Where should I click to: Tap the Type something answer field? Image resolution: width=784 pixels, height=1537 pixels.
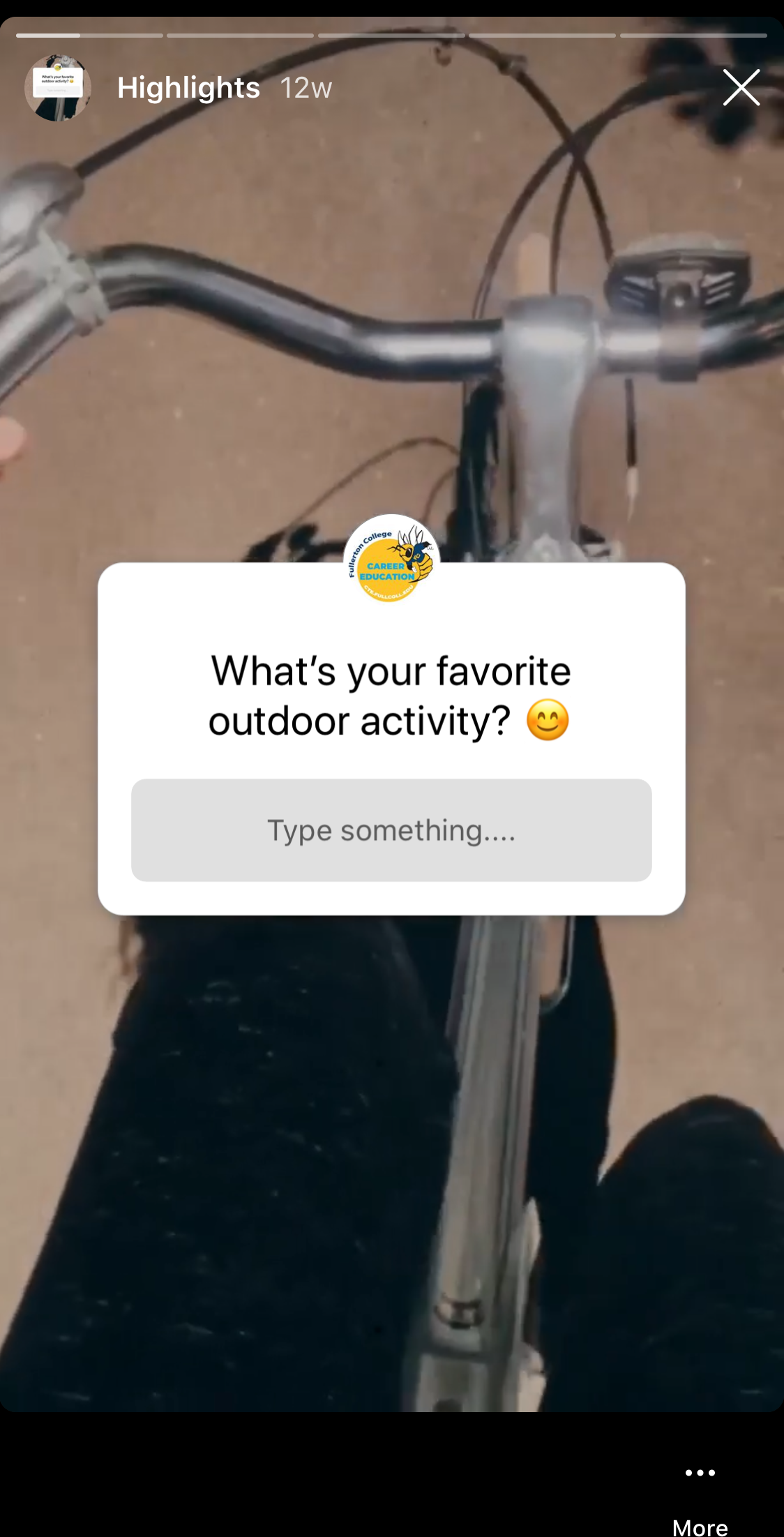391,830
